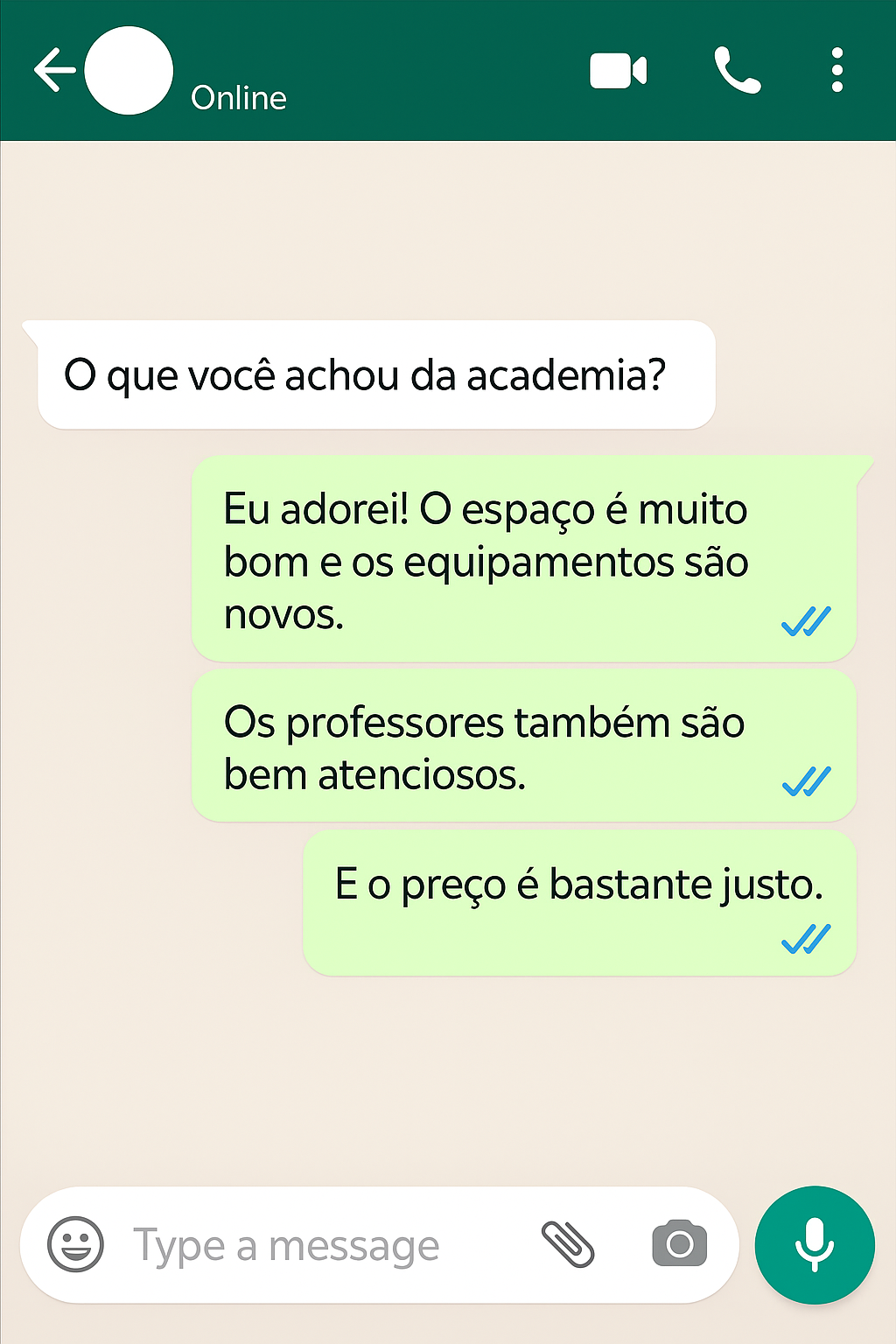Open the camera to send a photo
Screen dimensions: 896x1344
point(679,1243)
